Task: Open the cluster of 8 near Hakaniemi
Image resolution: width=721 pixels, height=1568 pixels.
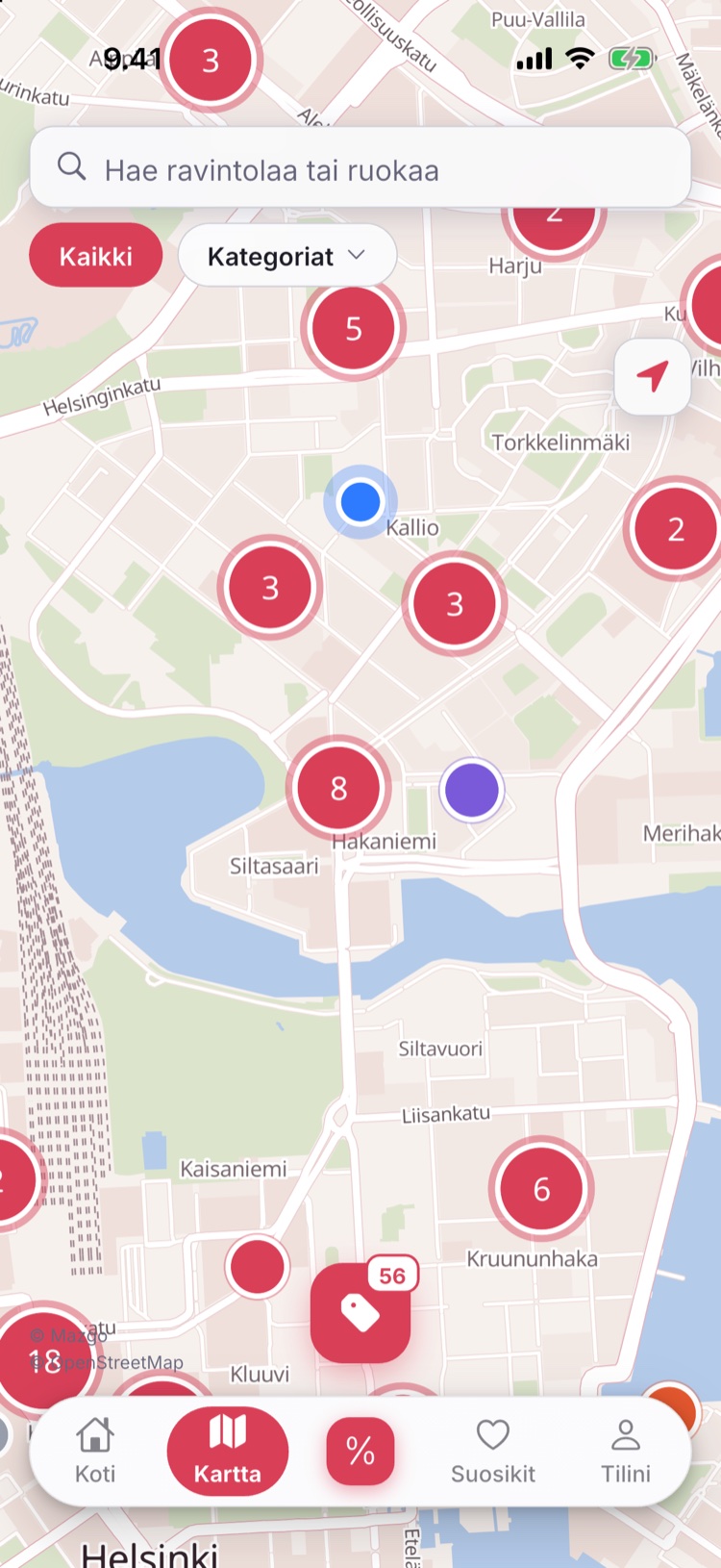Action: 338,788
